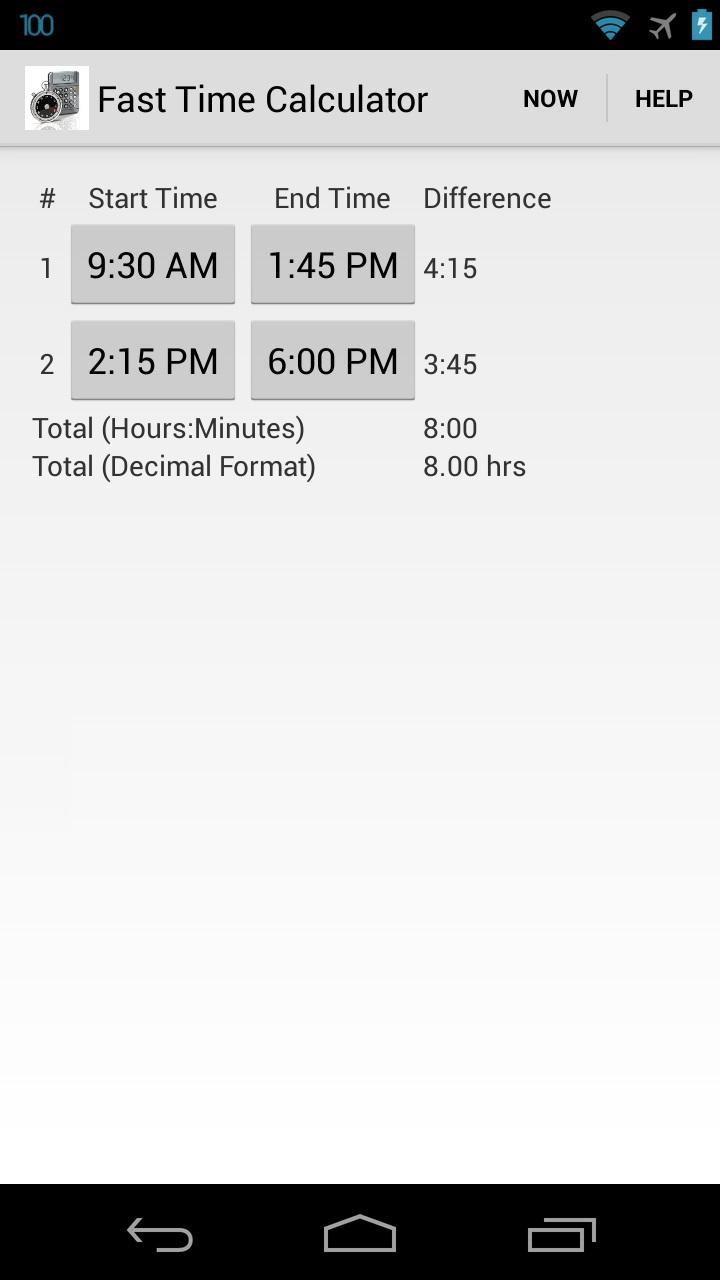Click the Start Time column header
This screenshot has height=1280, width=720.
click(x=153, y=198)
